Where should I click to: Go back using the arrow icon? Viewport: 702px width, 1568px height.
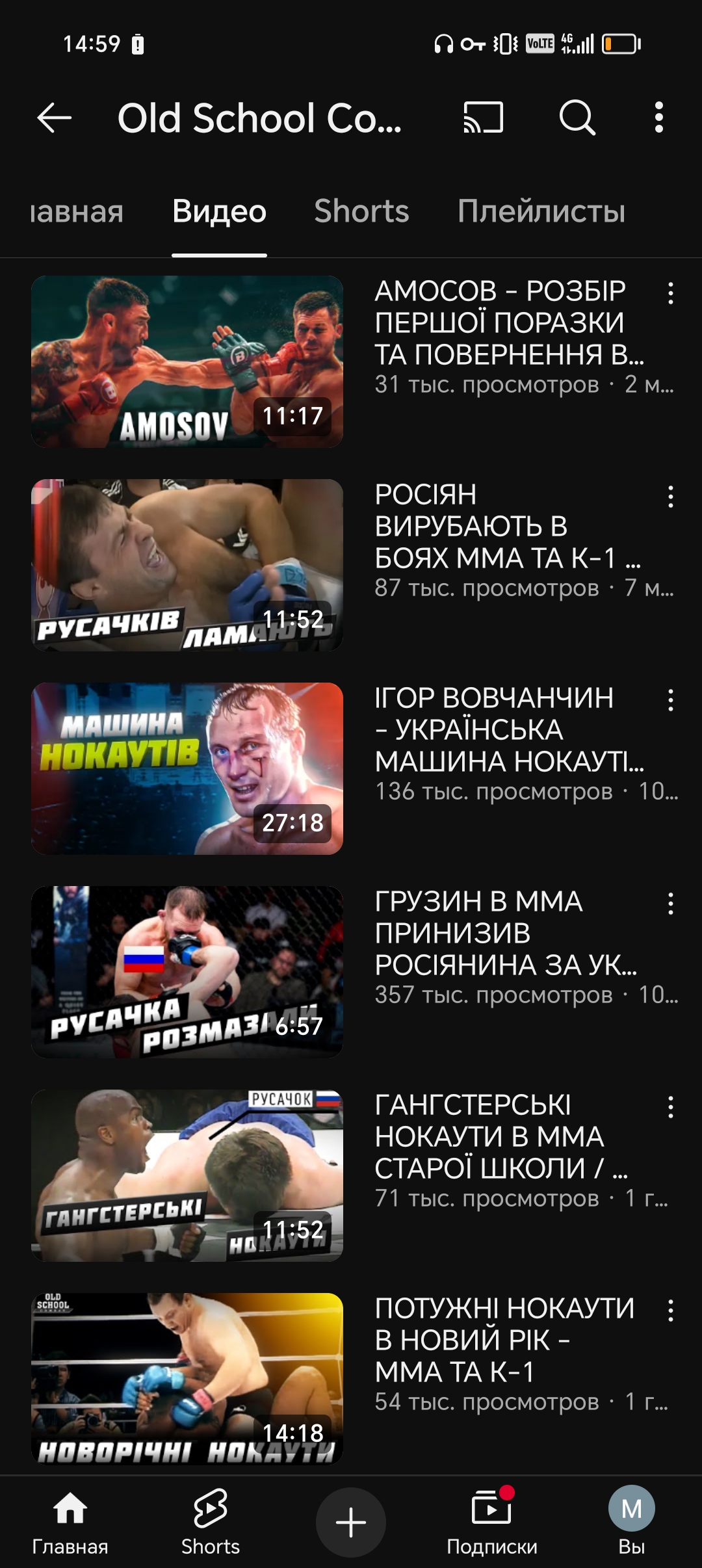54,118
